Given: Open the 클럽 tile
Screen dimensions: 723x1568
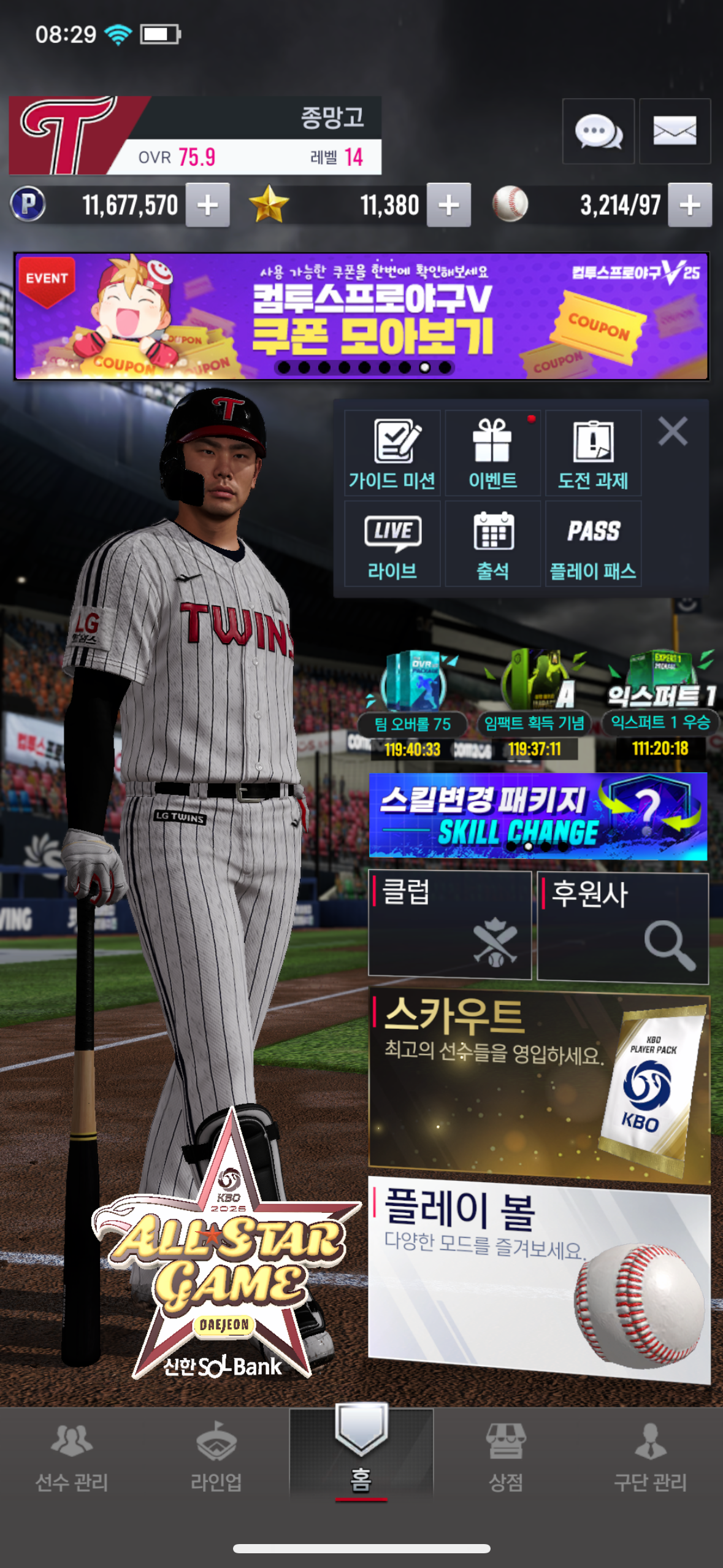Looking at the screenshot, I should 449,925.
